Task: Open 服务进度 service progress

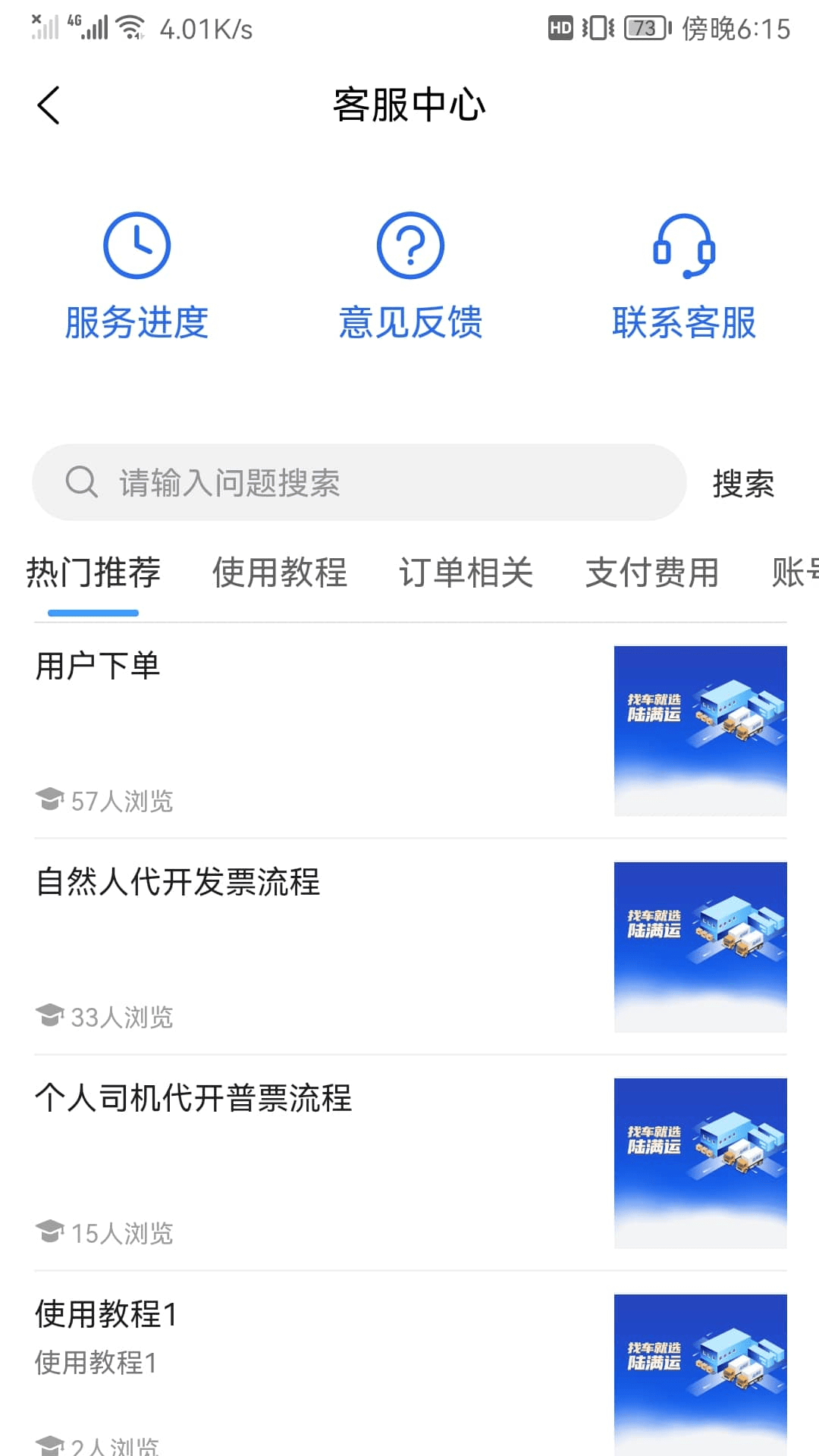Action: [136, 276]
